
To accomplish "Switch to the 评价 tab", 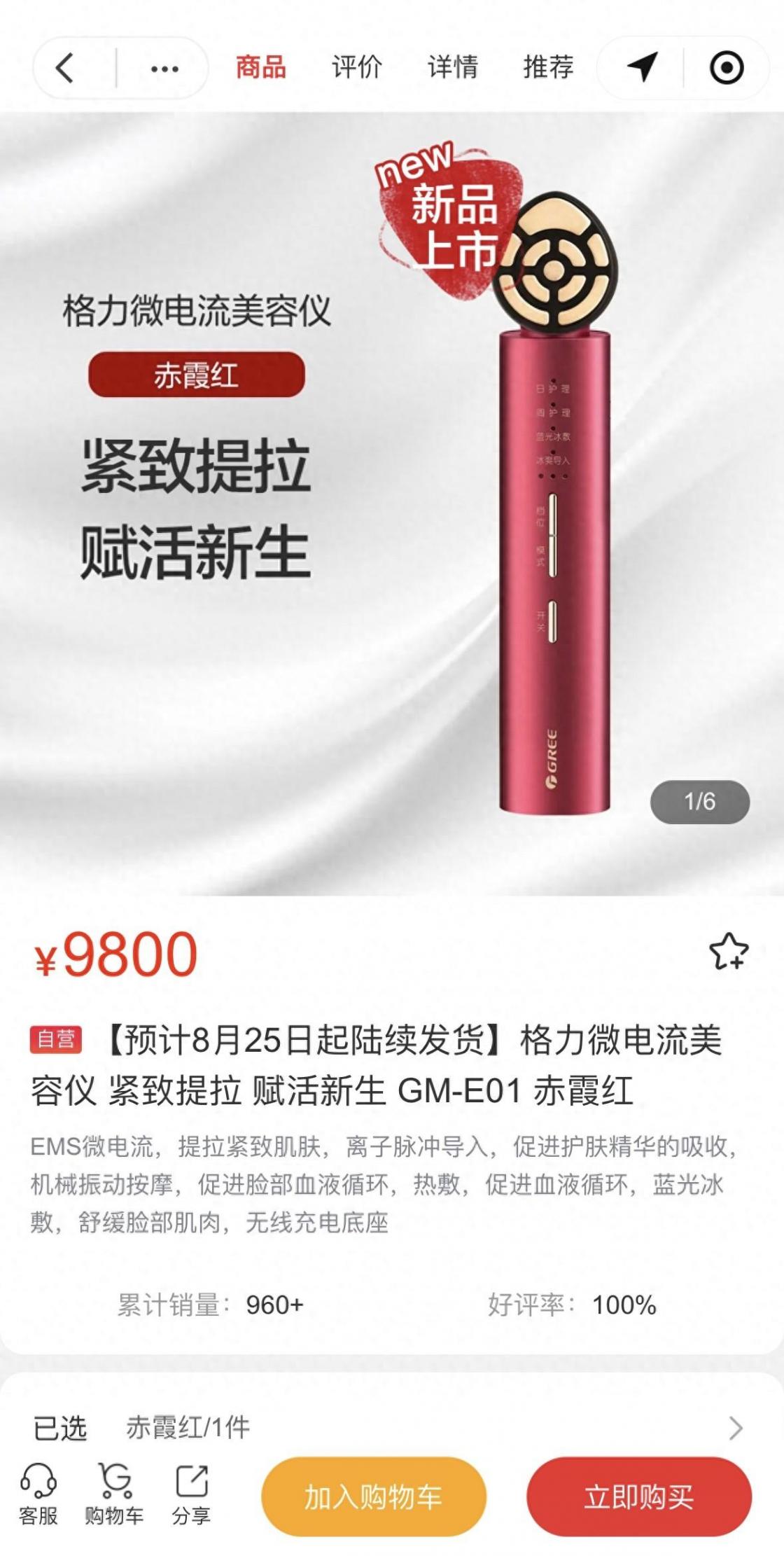I will tap(356, 68).
